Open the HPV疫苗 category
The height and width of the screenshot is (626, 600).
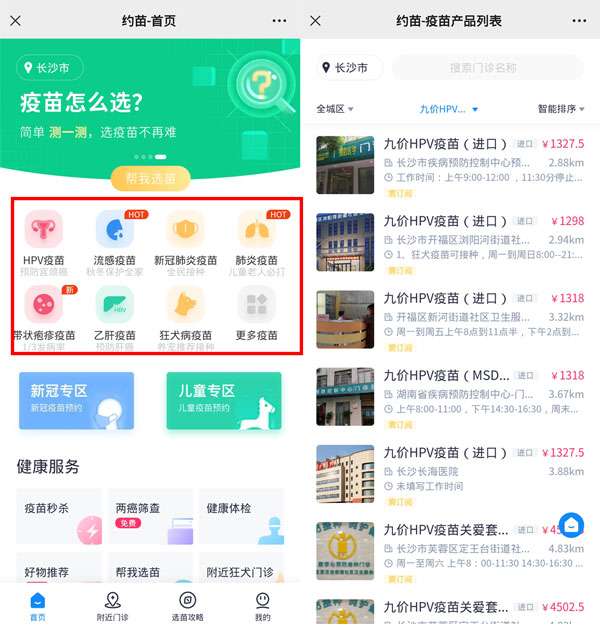[x=44, y=241]
